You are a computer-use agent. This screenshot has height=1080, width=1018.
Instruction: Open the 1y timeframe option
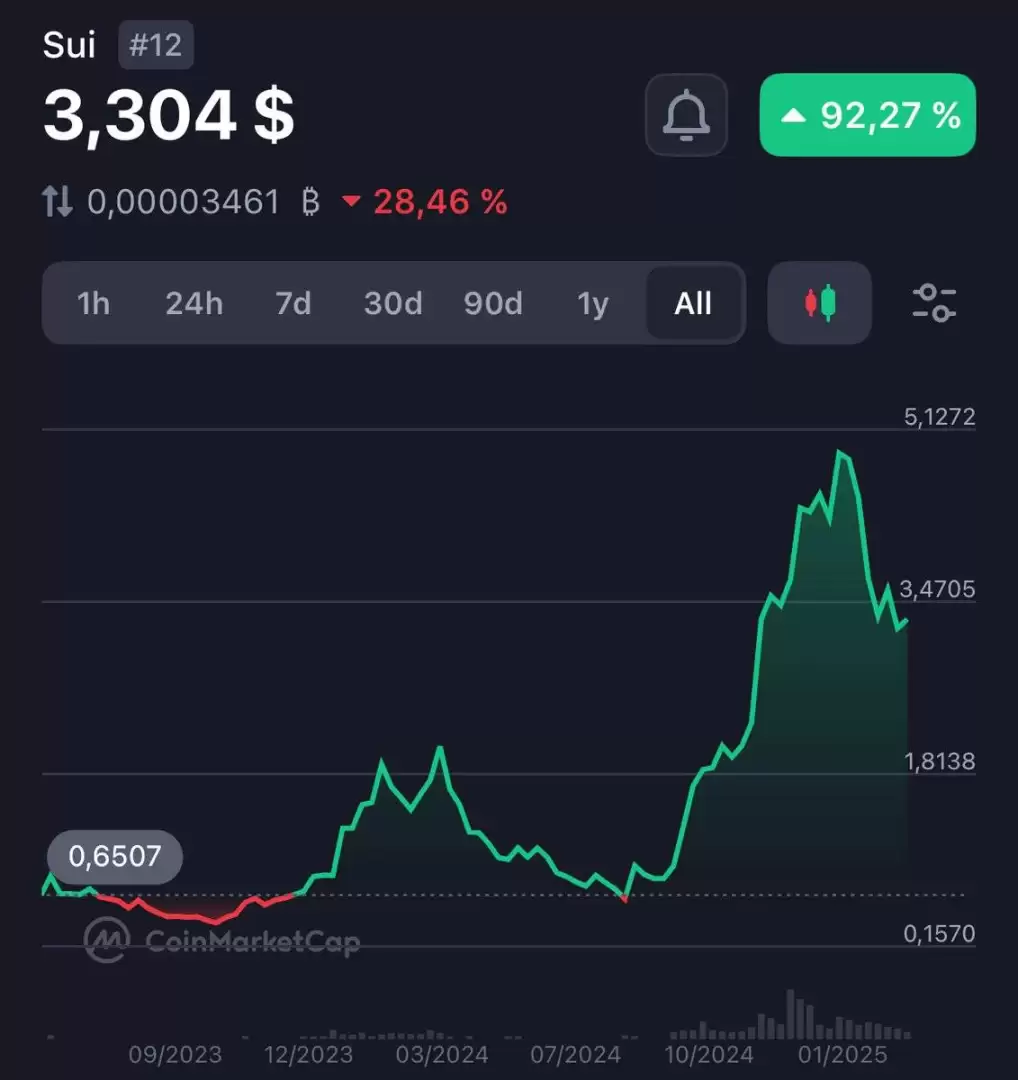coord(594,304)
